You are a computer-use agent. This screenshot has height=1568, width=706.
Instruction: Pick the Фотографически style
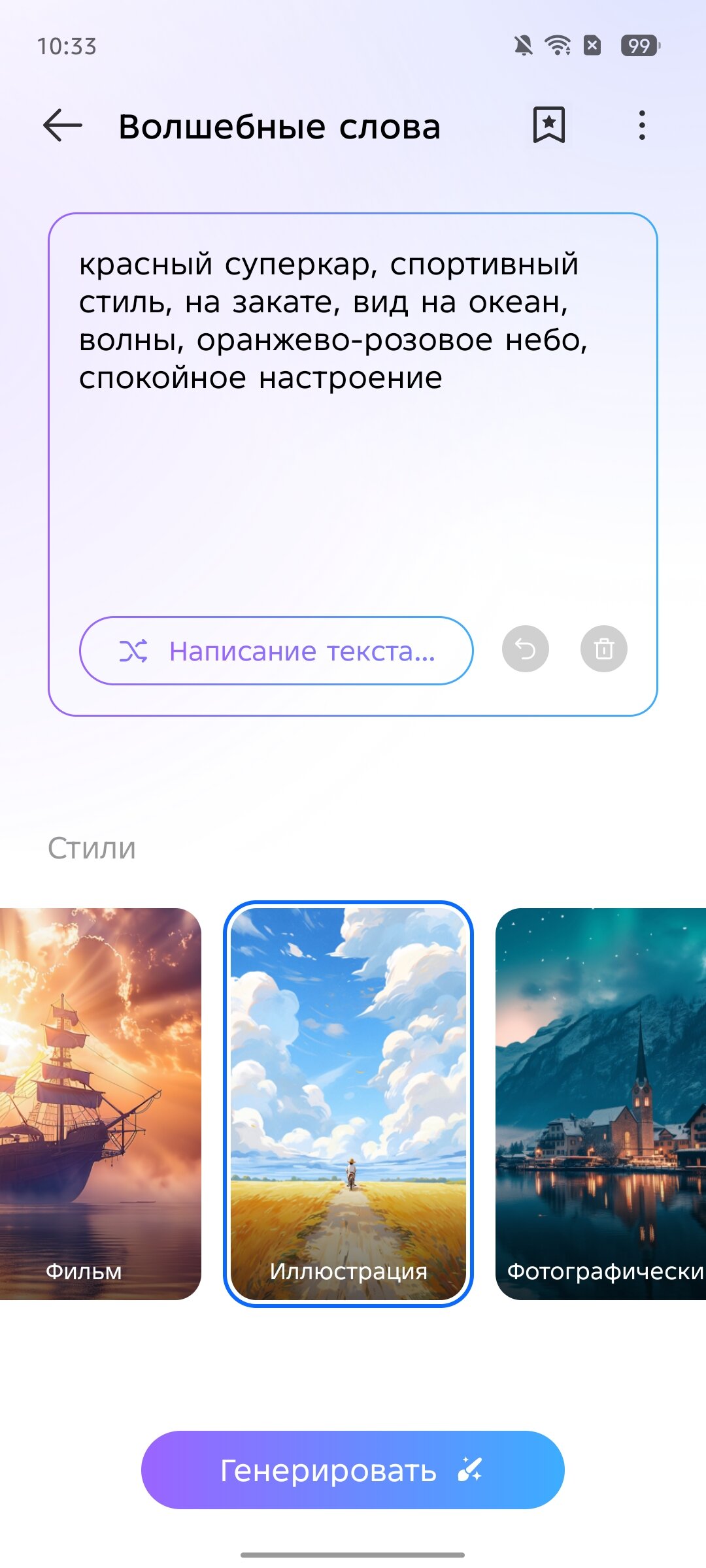[x=601, y=1104]
